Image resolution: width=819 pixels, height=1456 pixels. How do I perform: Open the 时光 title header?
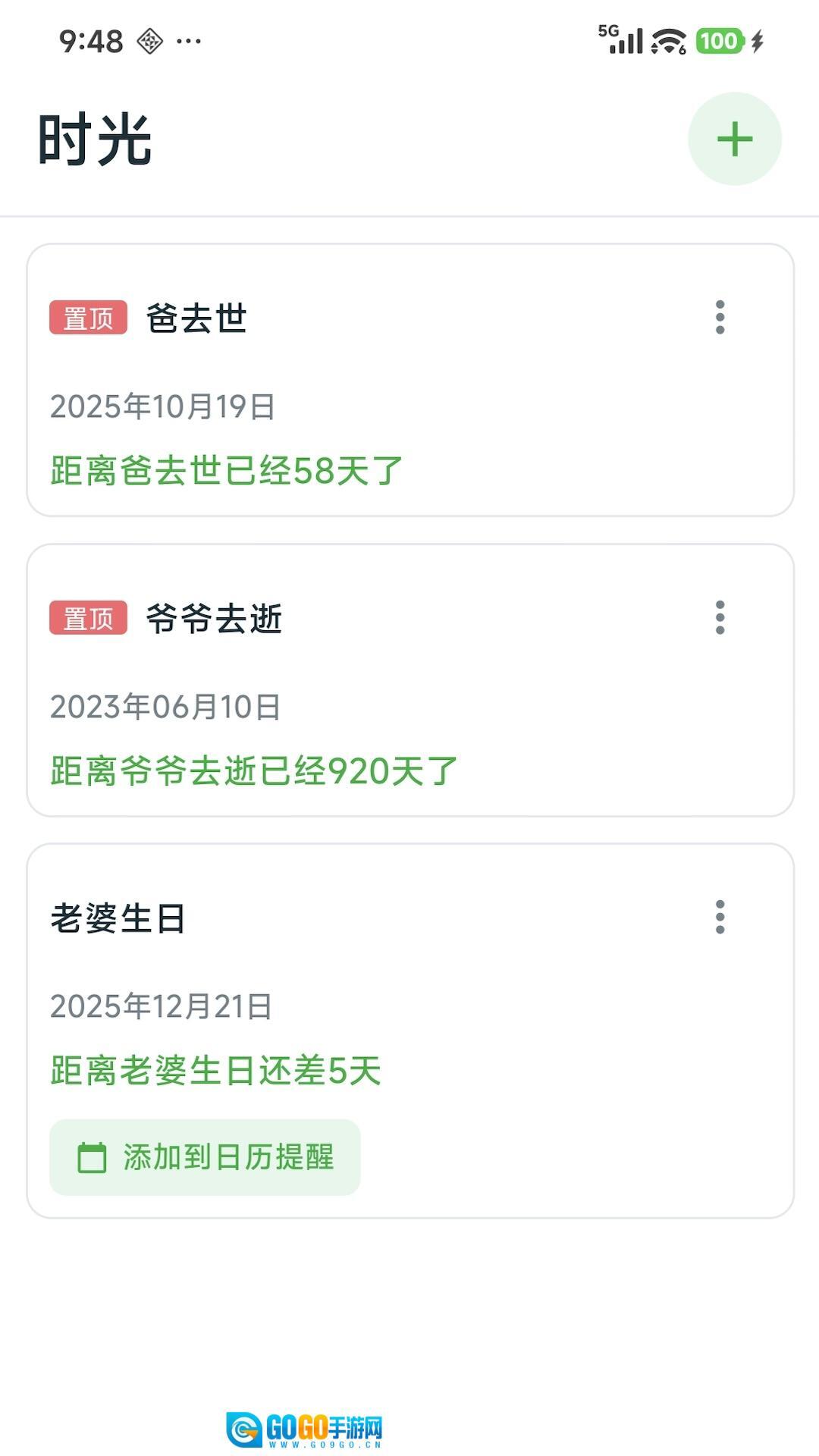point(93,139)
